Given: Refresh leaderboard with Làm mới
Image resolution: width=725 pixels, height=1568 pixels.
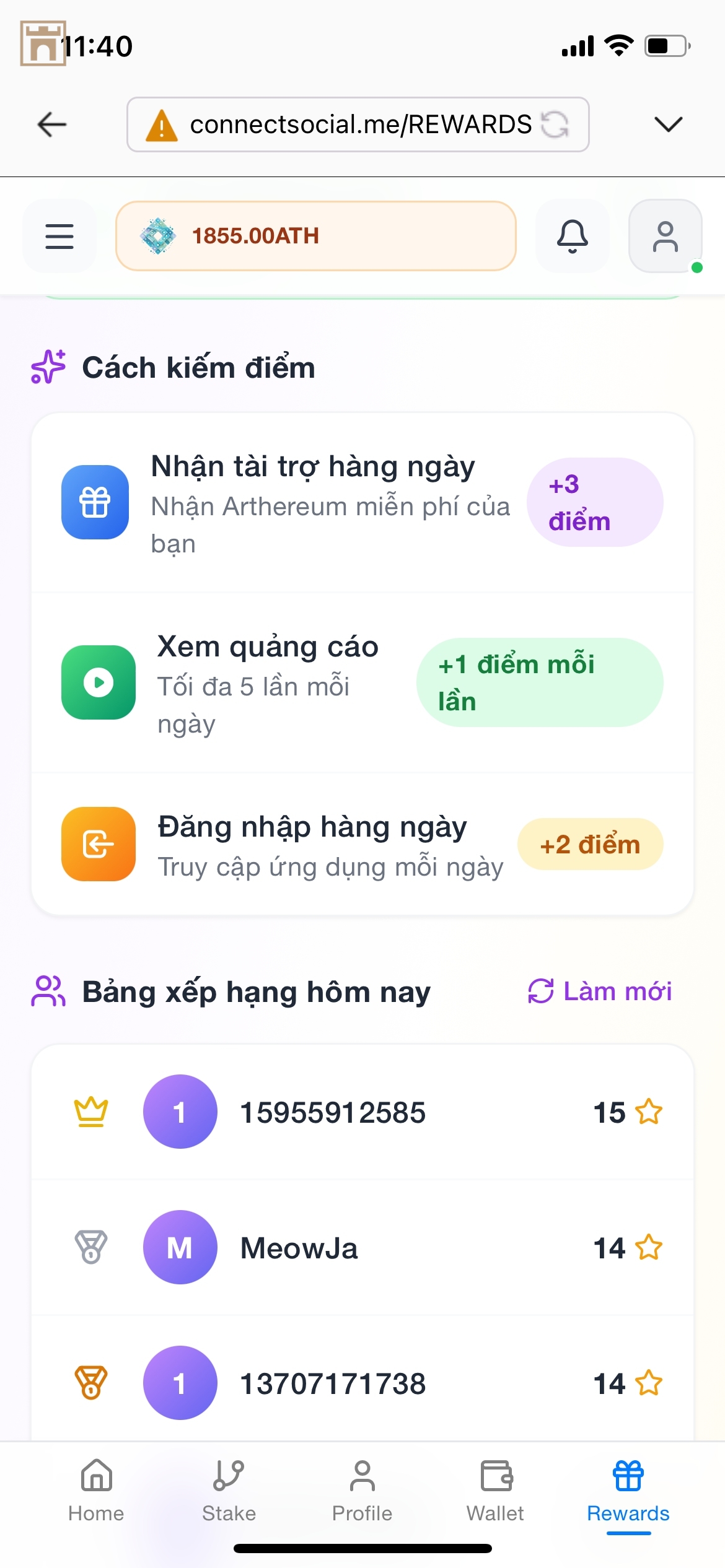Looking at the screenshot, I should 600,991.
